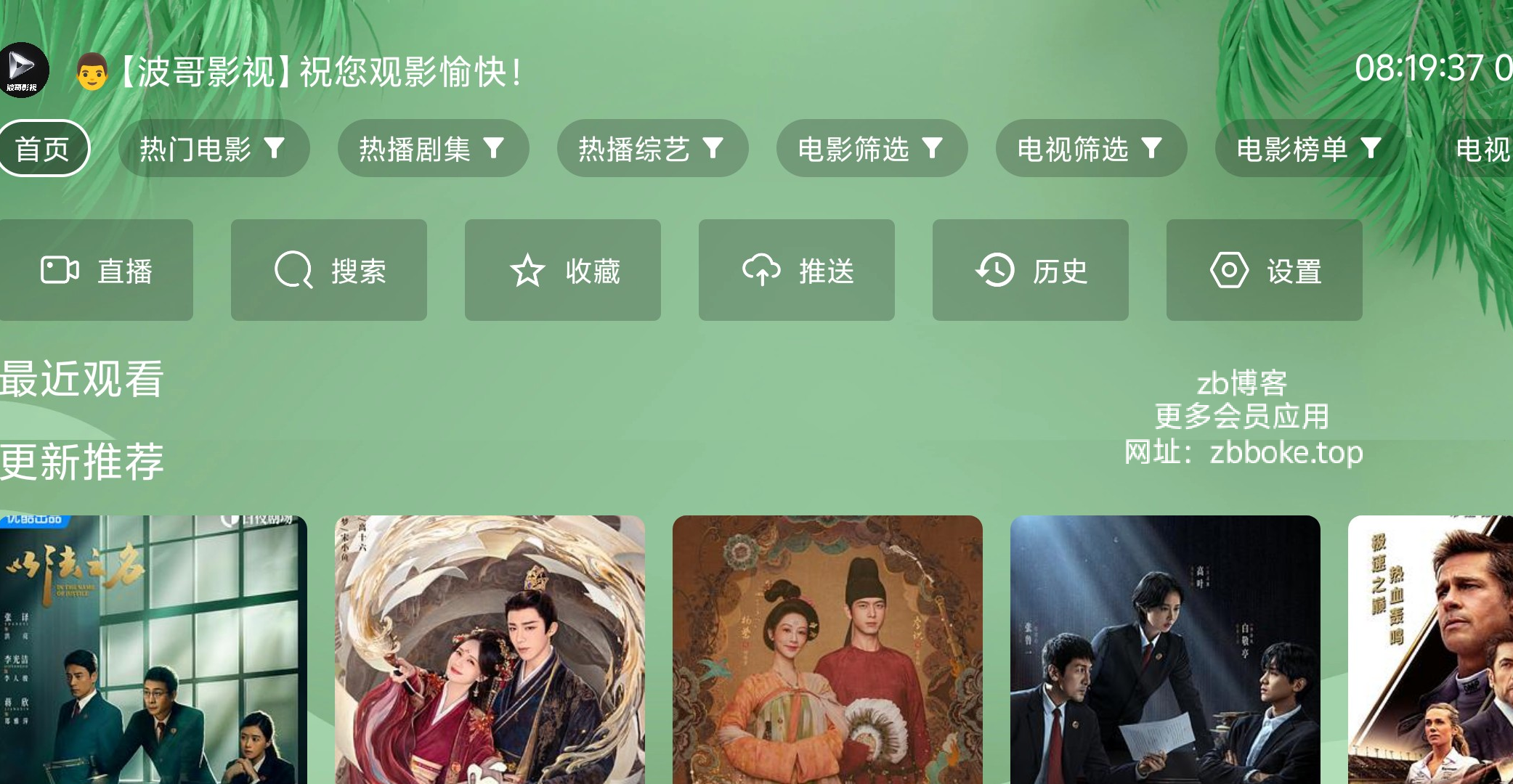This screenshot has height=784, width=1513.
Task: Select the 热播剧集 tab
Action: tap(433, 149)
